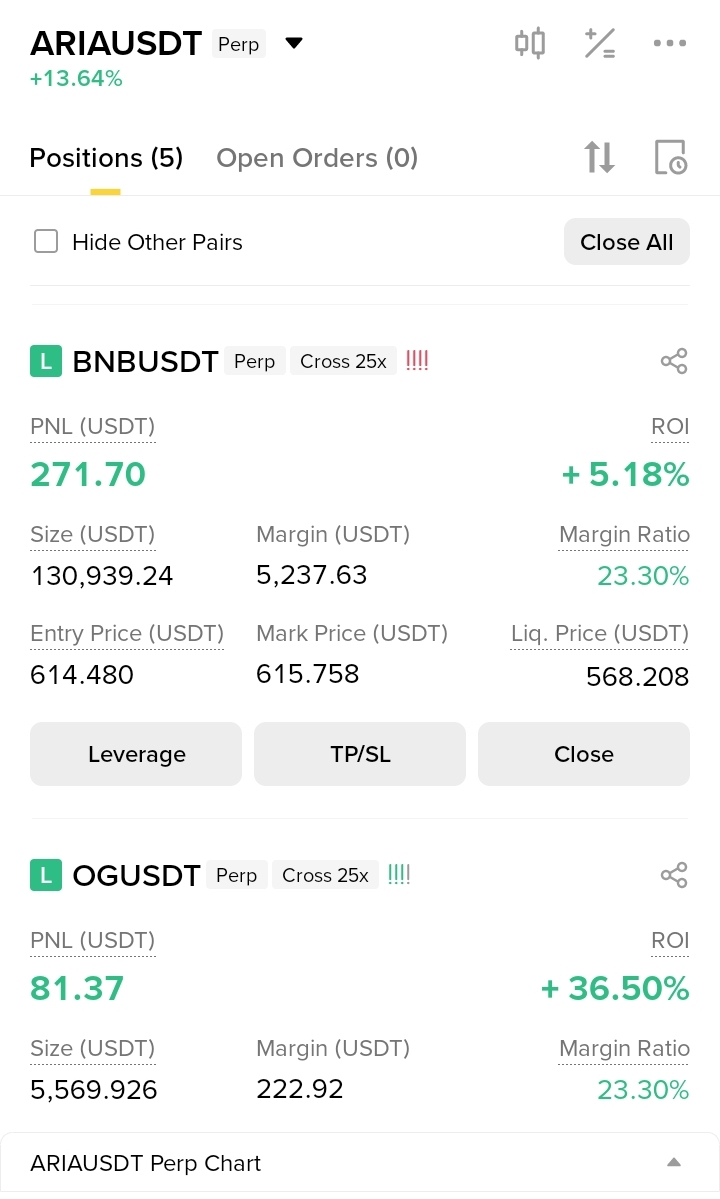The width and height of the screenshot is (720, 1199).
Task: Open the three-dot overflow menu
Action: pos(669,43)
